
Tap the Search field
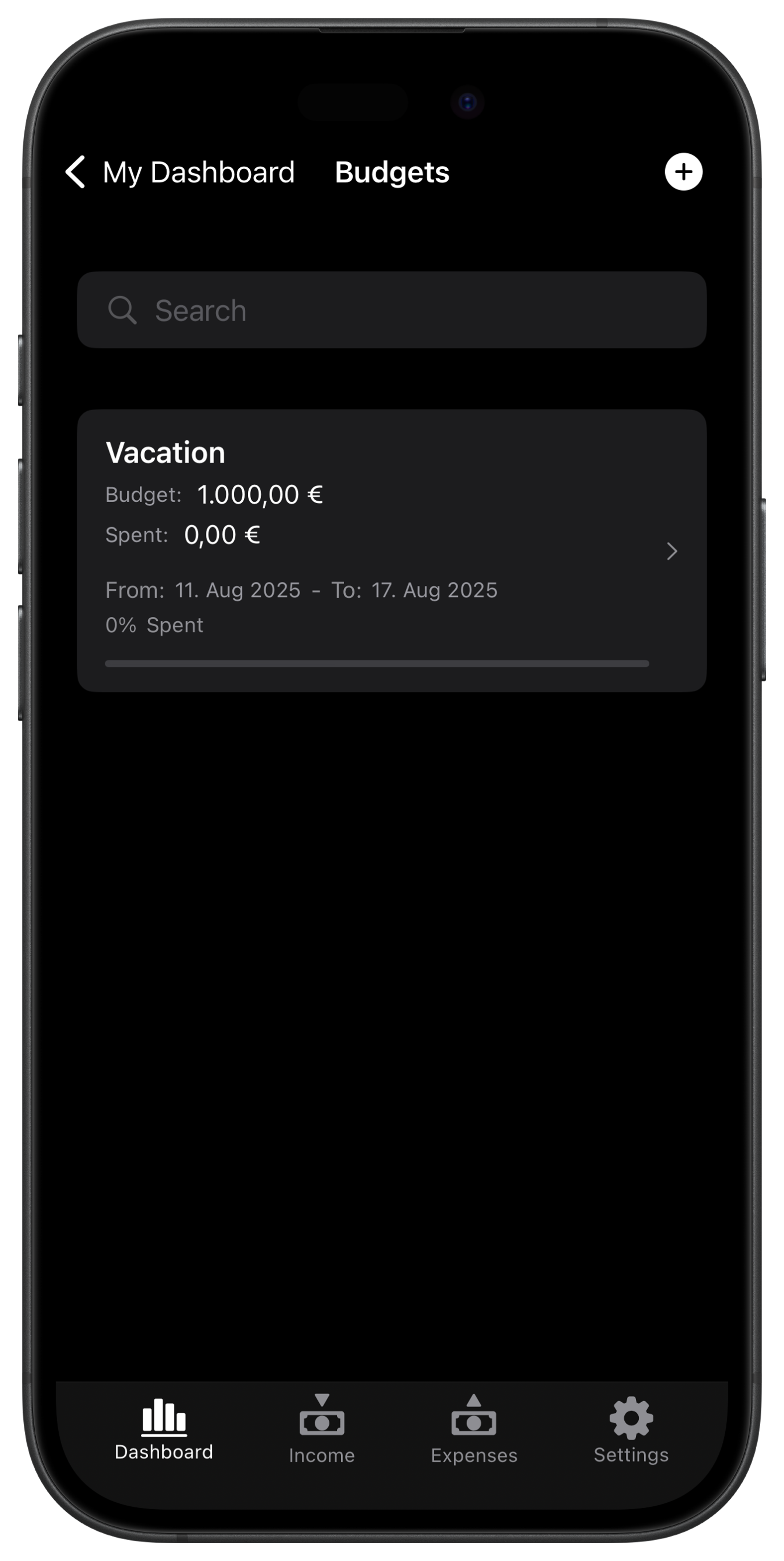391,310
